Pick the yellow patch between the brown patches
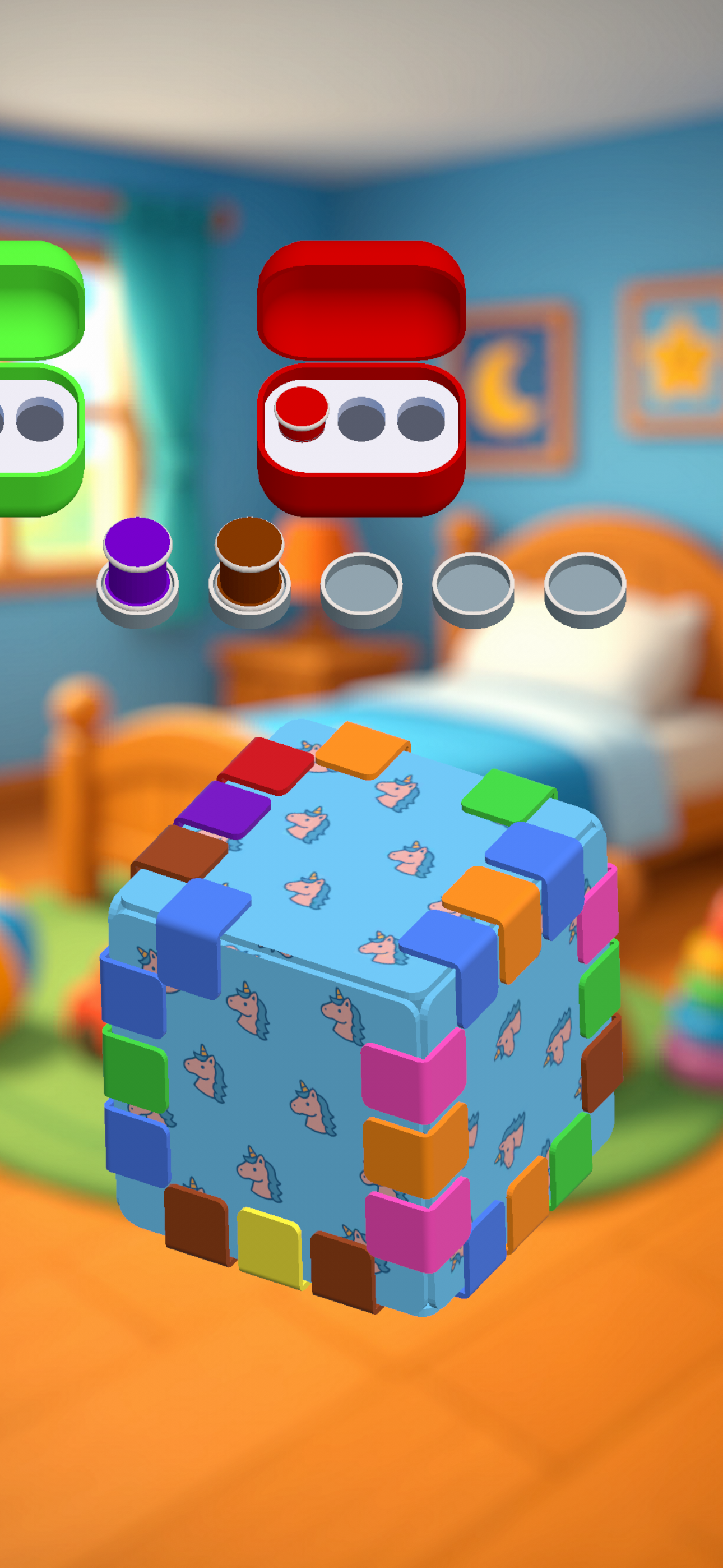The width and height of the screenshot is (723, 1568). 268,1247
